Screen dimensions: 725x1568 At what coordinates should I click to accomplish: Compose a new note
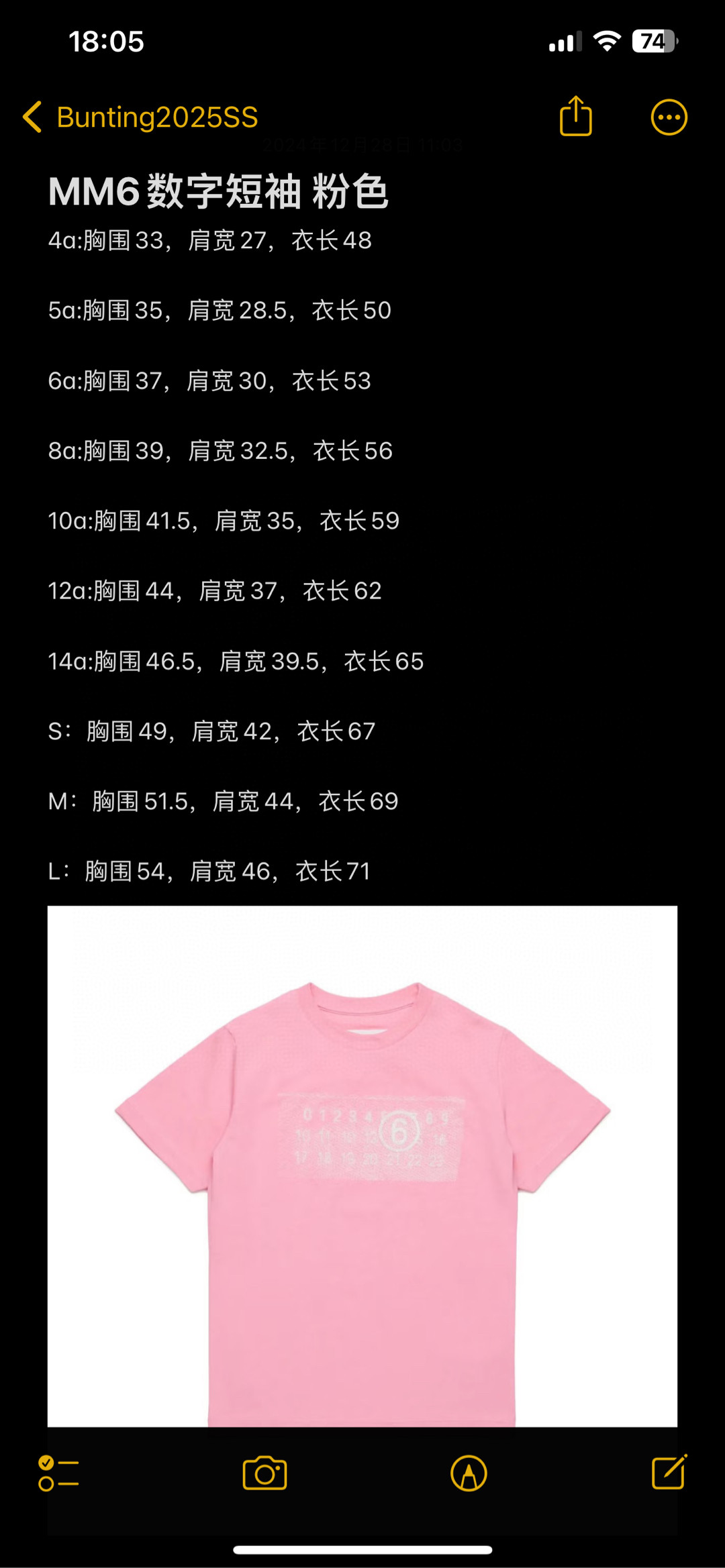pyautogui.click(x=669, y=1472)
